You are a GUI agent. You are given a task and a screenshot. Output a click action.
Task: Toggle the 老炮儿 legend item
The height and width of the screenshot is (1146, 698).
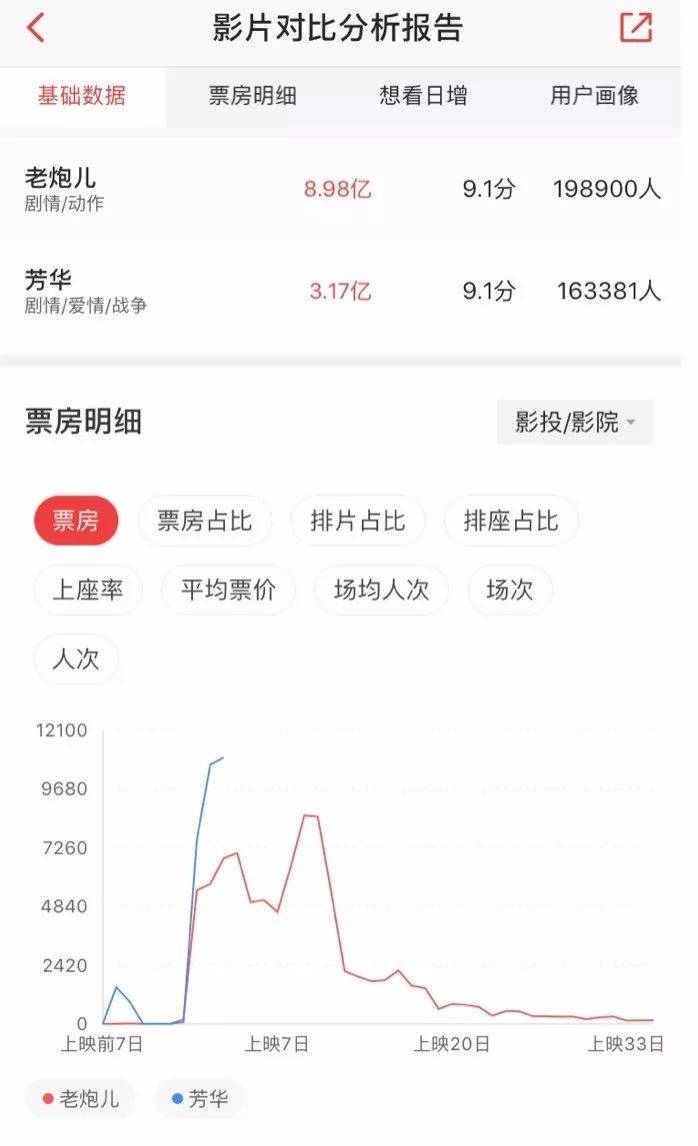[x=80, y=1098]
